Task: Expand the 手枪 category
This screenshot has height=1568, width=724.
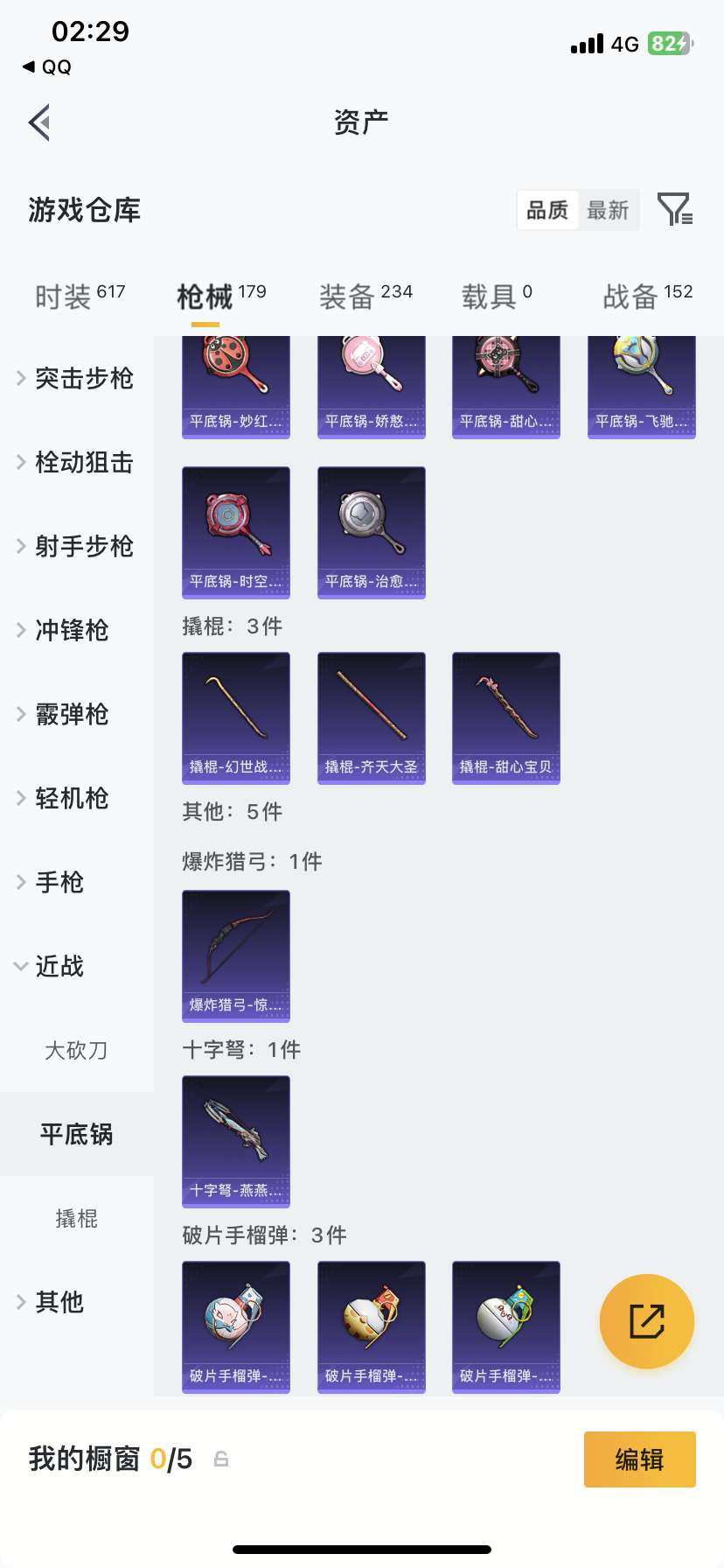Action: tap(59, 883)
